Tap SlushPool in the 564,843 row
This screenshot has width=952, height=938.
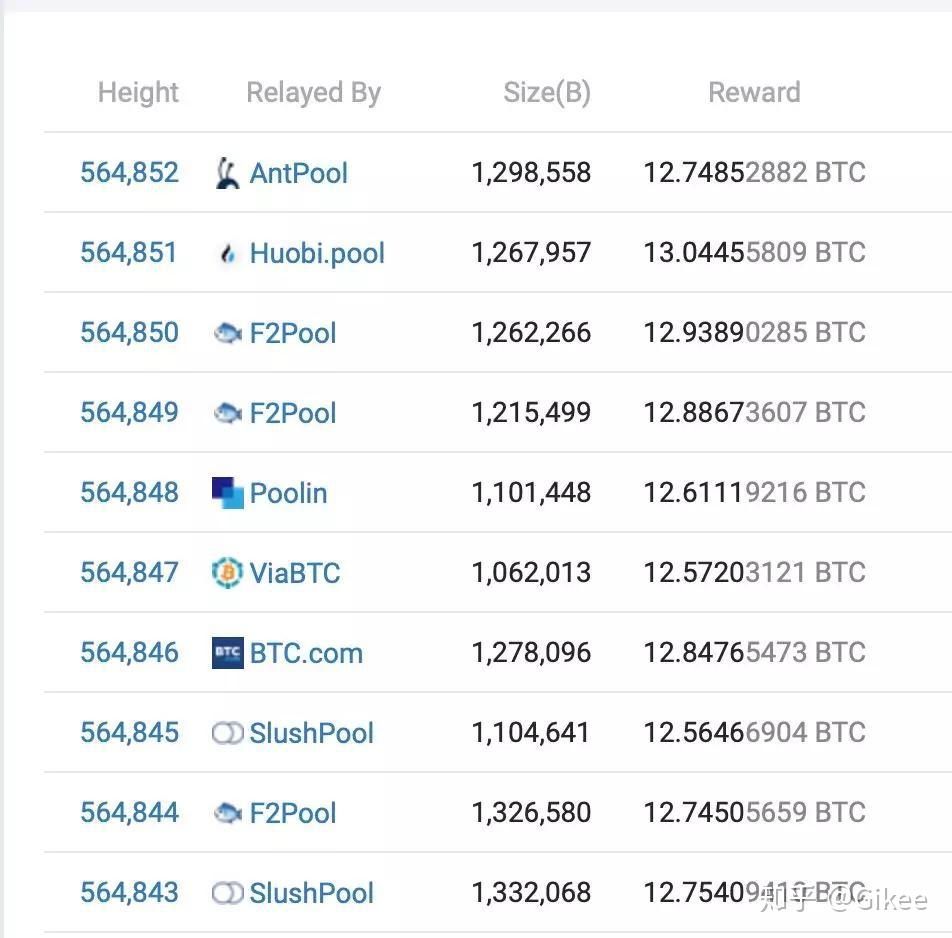click(x=311, y=893)
